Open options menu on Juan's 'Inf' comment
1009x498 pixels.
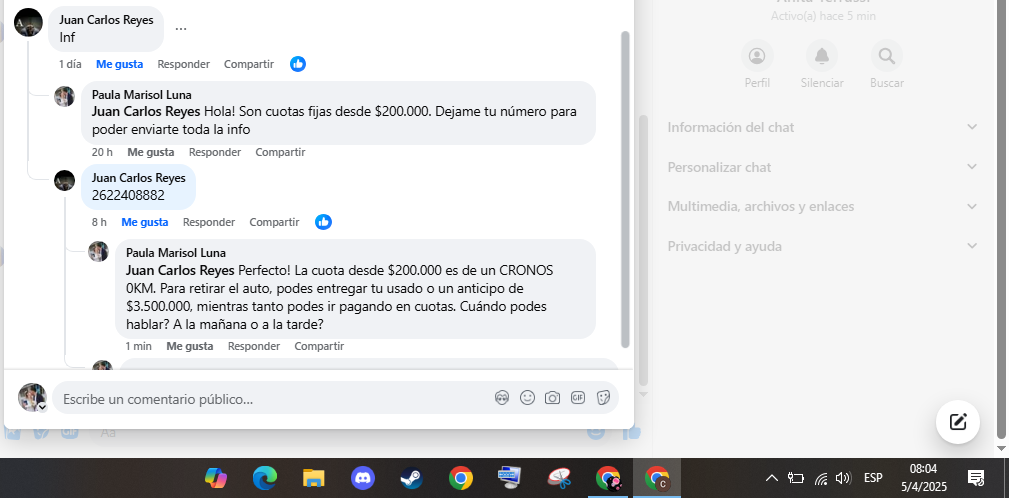181,28
